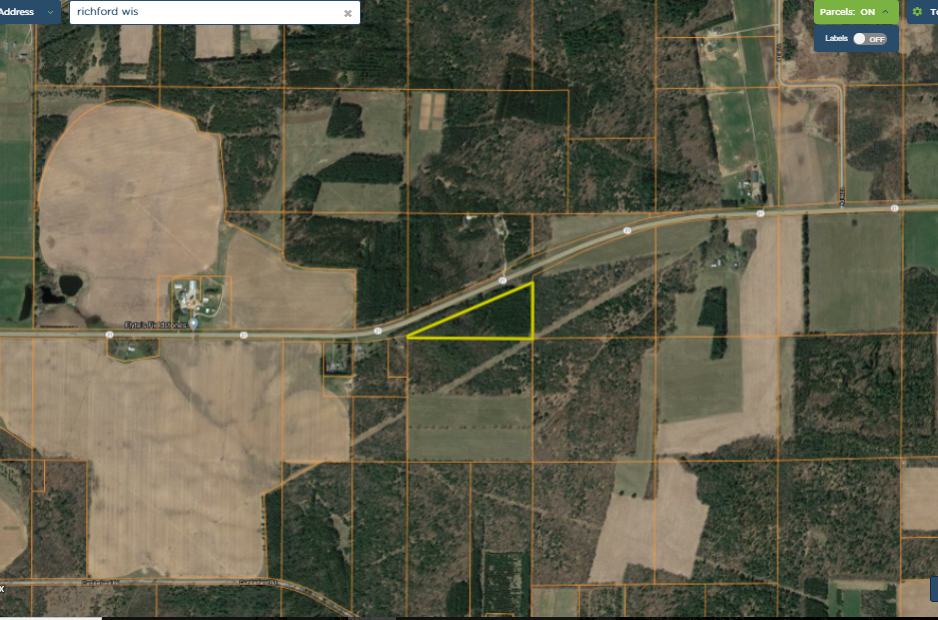Image resolution: width=938 pixels, height=620 pixels.
Task: Turn on parcel Labels switch
Action: click(870, 39)
